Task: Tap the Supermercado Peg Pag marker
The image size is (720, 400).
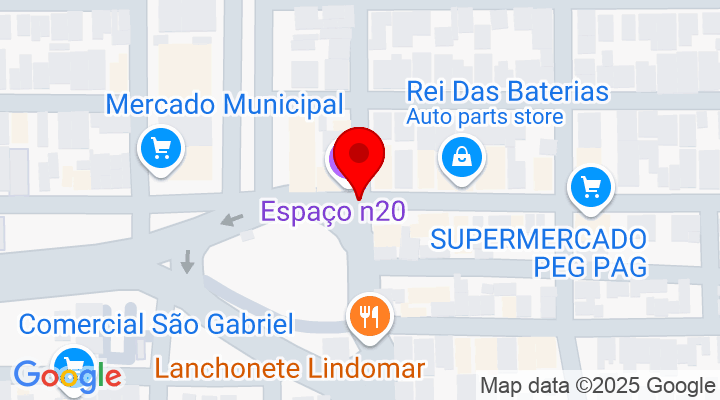Action: click(590, 187)
